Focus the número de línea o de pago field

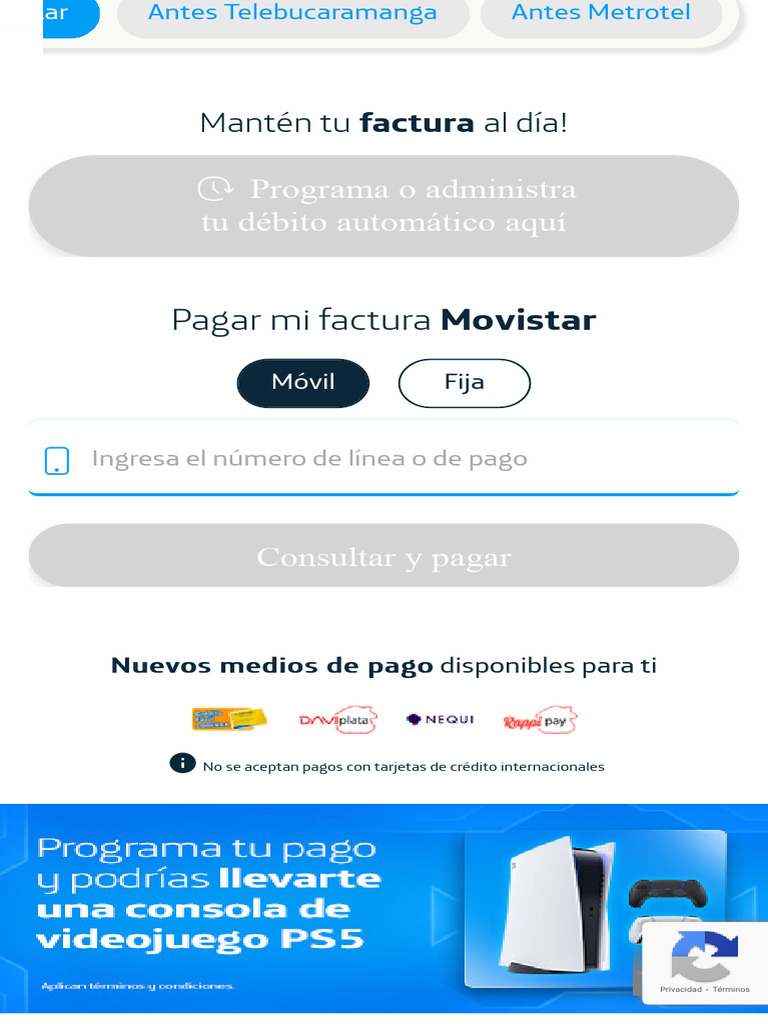383,458
